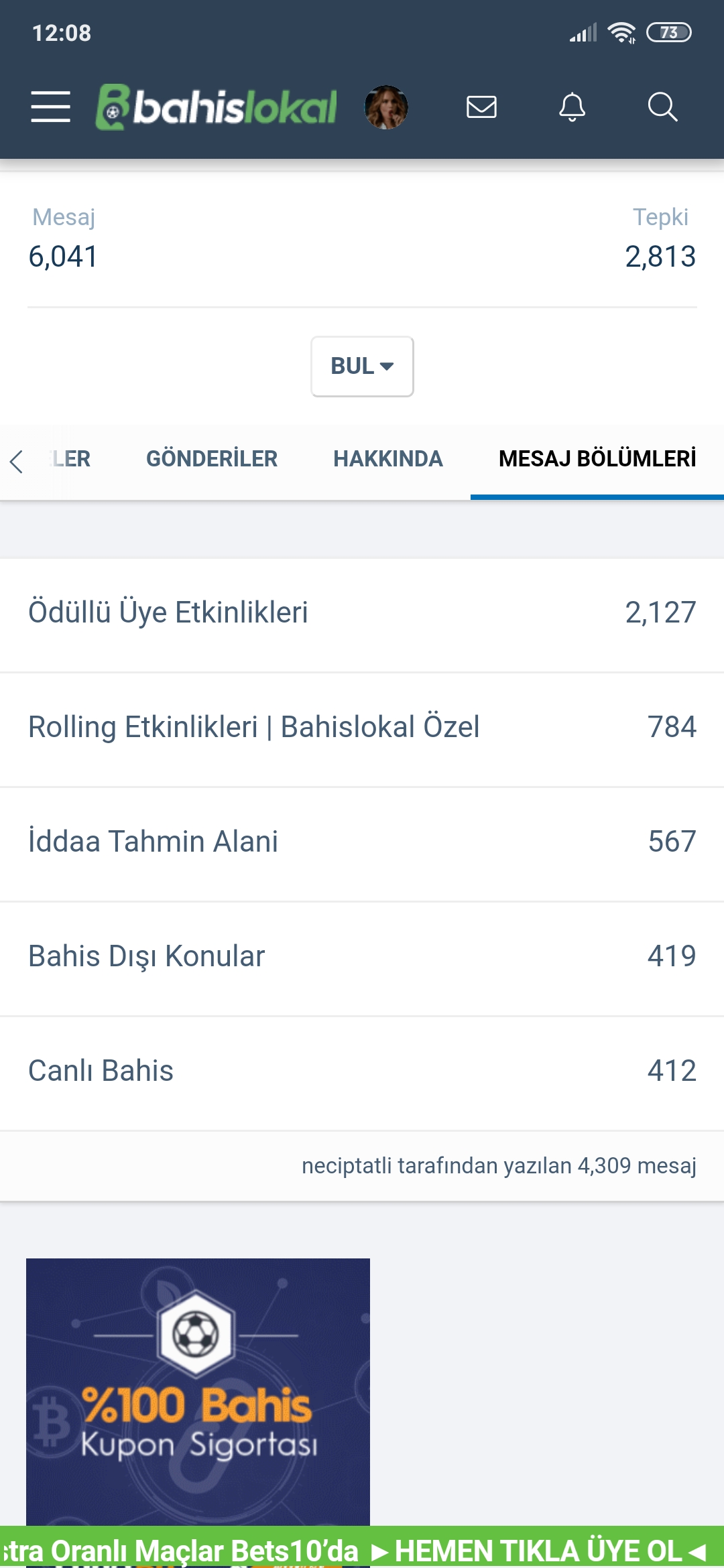Go to the bahislokal home logo
Image resolution: width=724 pixels, height=1568 pixels.
[x=216, y=107]
